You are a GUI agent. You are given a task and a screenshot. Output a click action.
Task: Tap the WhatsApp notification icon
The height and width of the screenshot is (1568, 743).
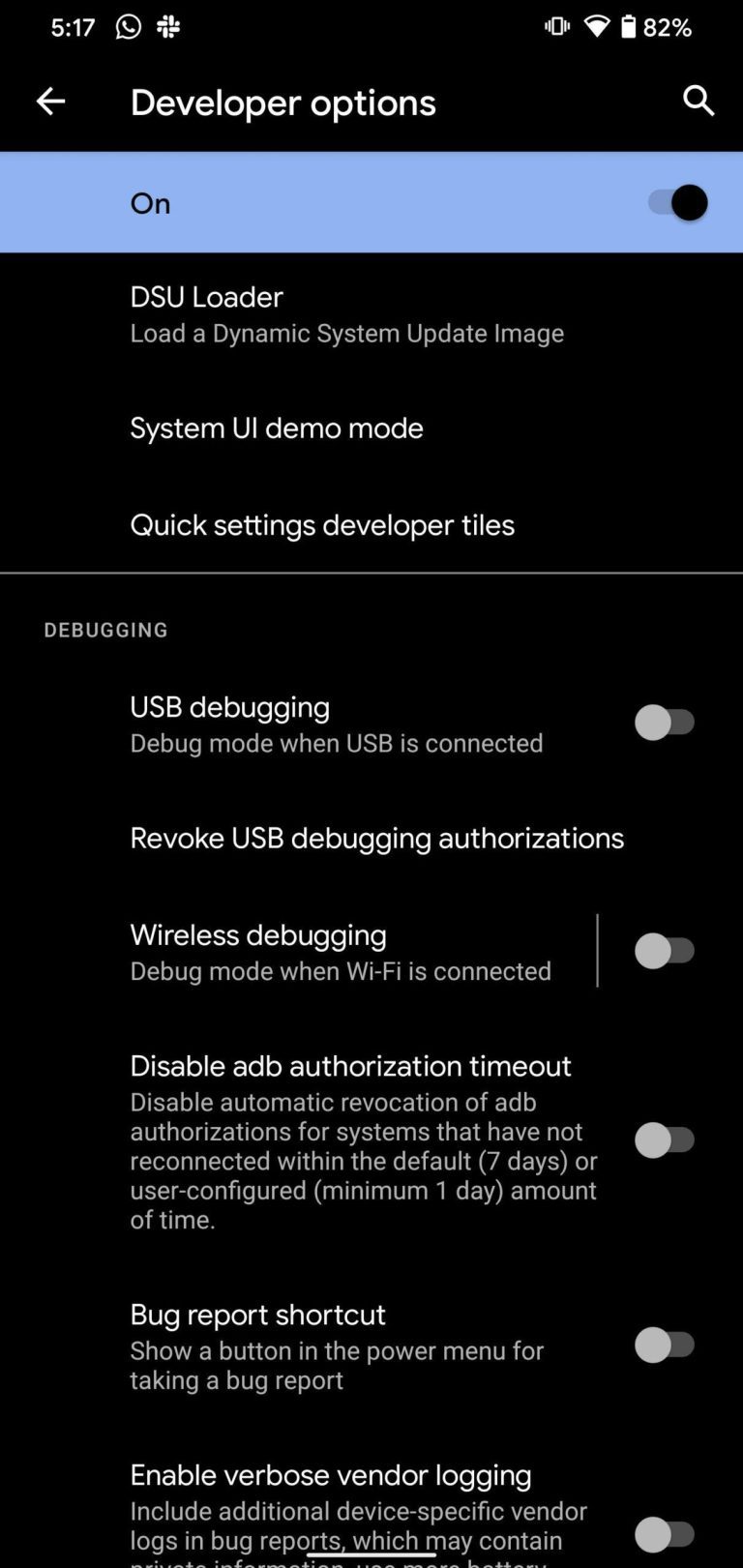pos(127,26)
